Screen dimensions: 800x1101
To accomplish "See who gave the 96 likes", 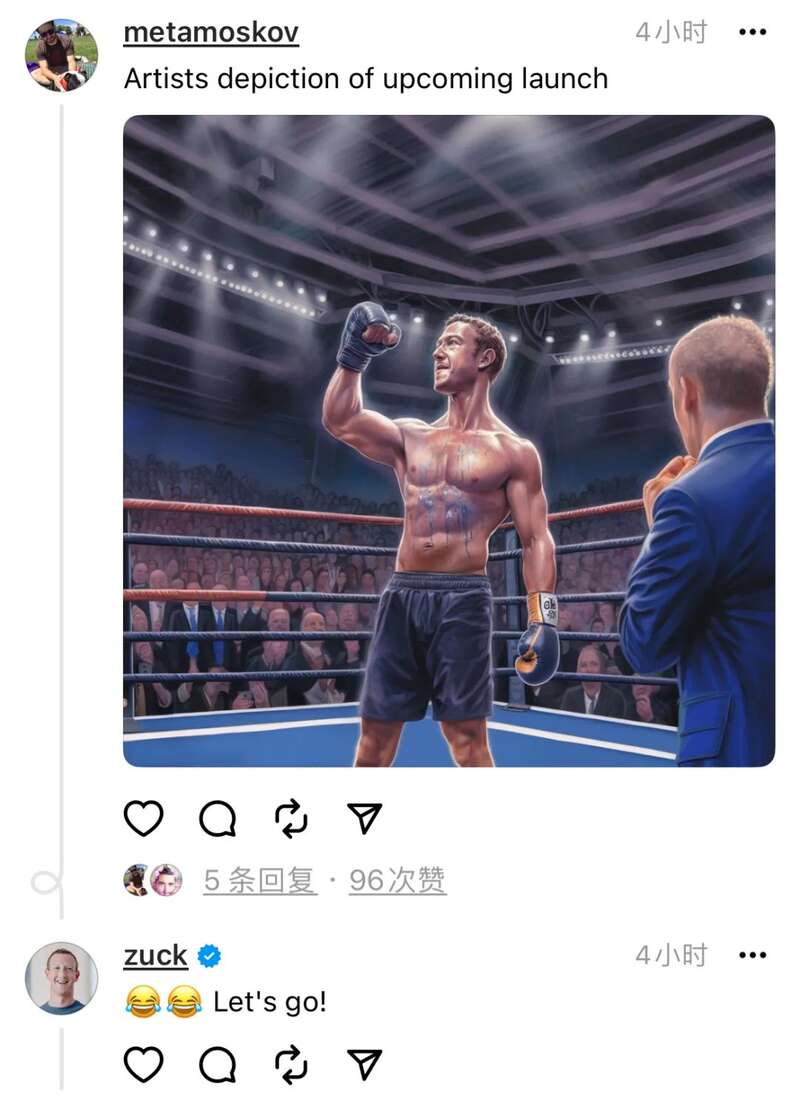I will click(397, 880).
